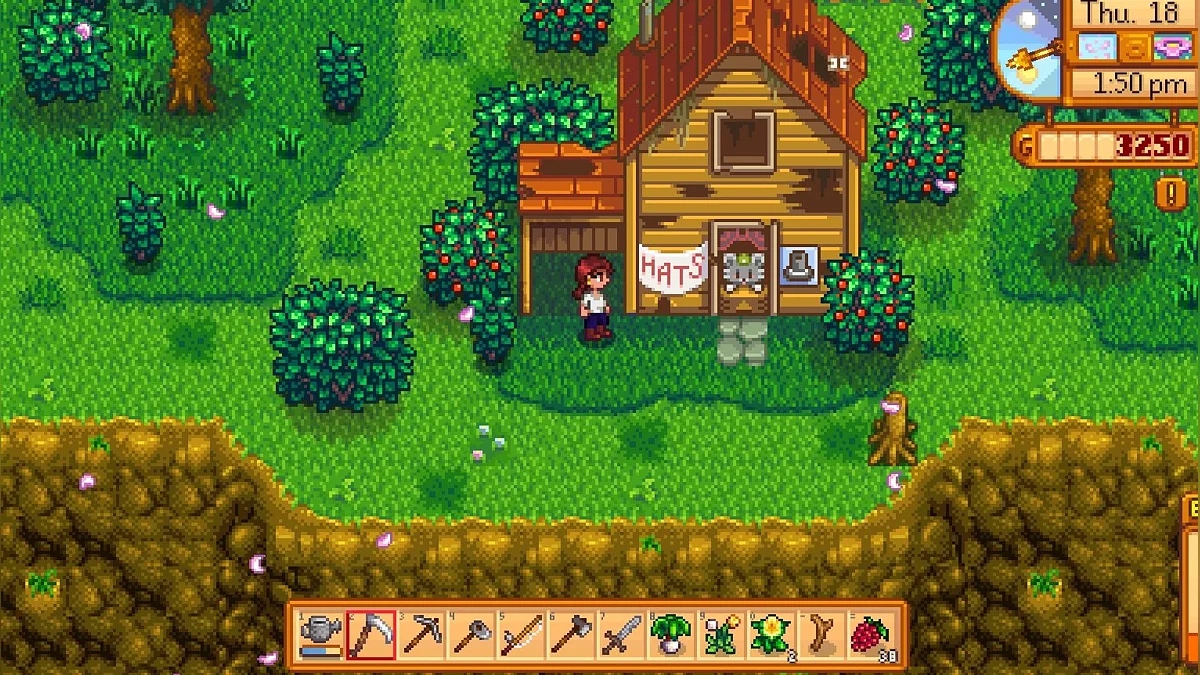Viewport: 1200px width, 675px height.
Task: Select the axe in the hotbar
Action: coord(571,634)
